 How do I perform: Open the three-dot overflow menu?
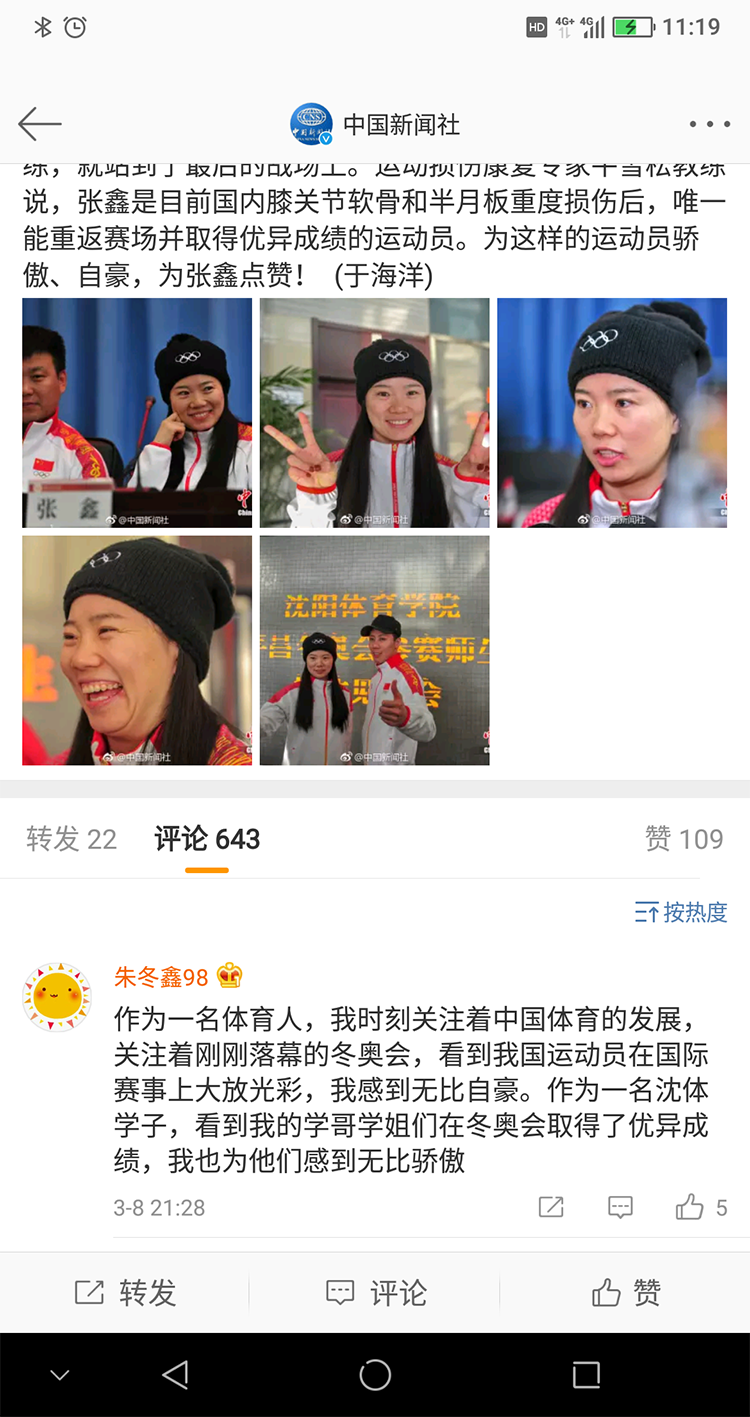(710, 124)
